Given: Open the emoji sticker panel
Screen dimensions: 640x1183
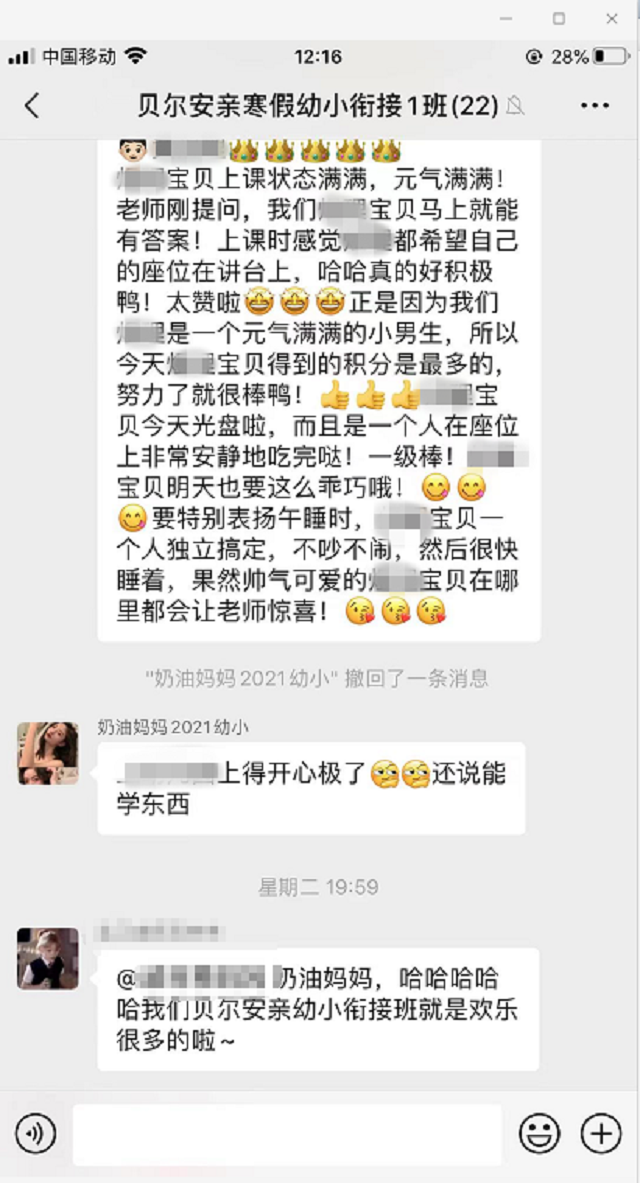Looking at the screenshot, I should 539,1133.
